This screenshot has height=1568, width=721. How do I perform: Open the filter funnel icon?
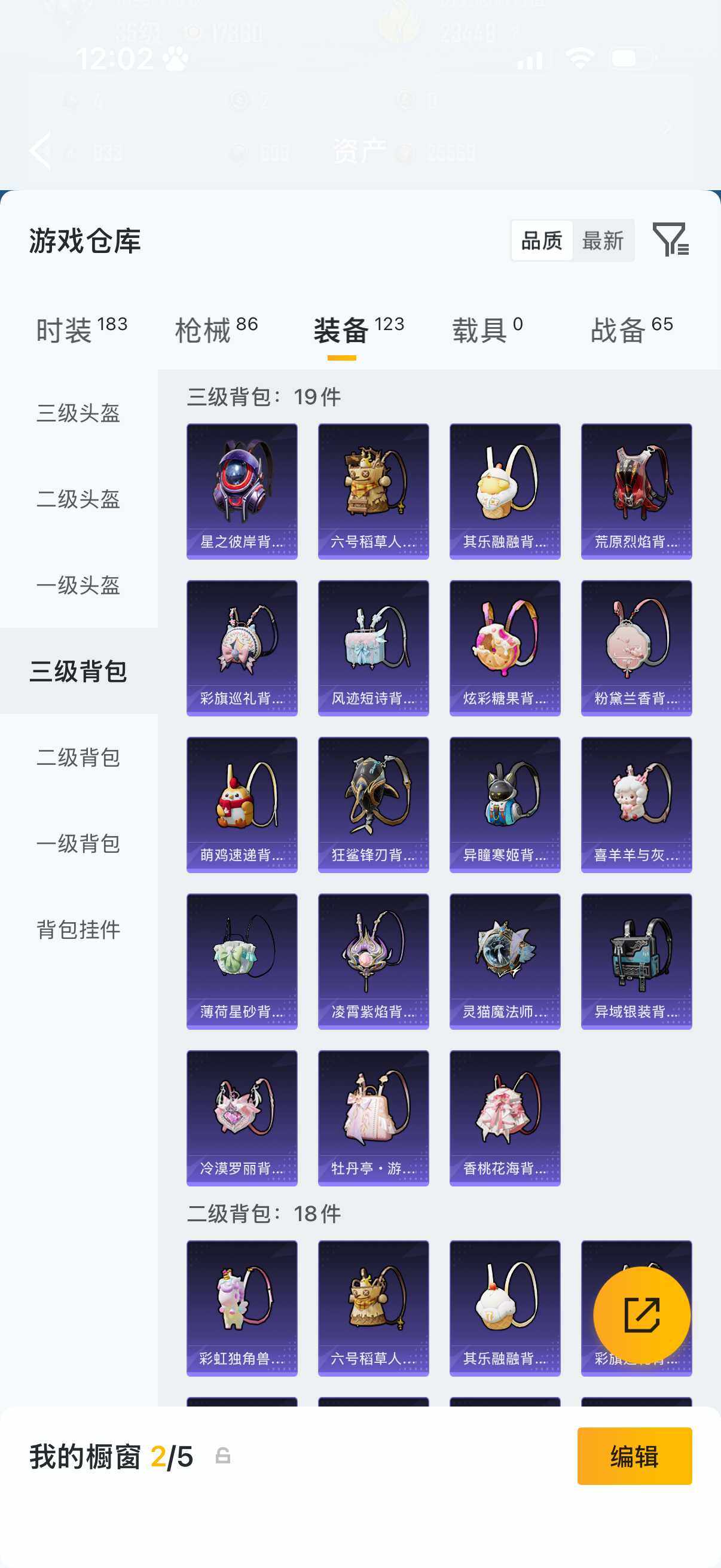(671, 239)
